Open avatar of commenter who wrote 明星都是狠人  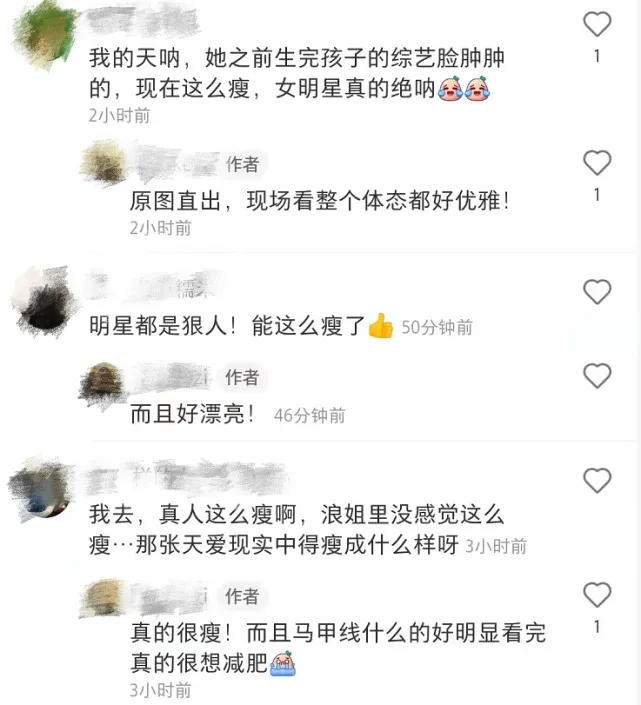coord(42,298)
